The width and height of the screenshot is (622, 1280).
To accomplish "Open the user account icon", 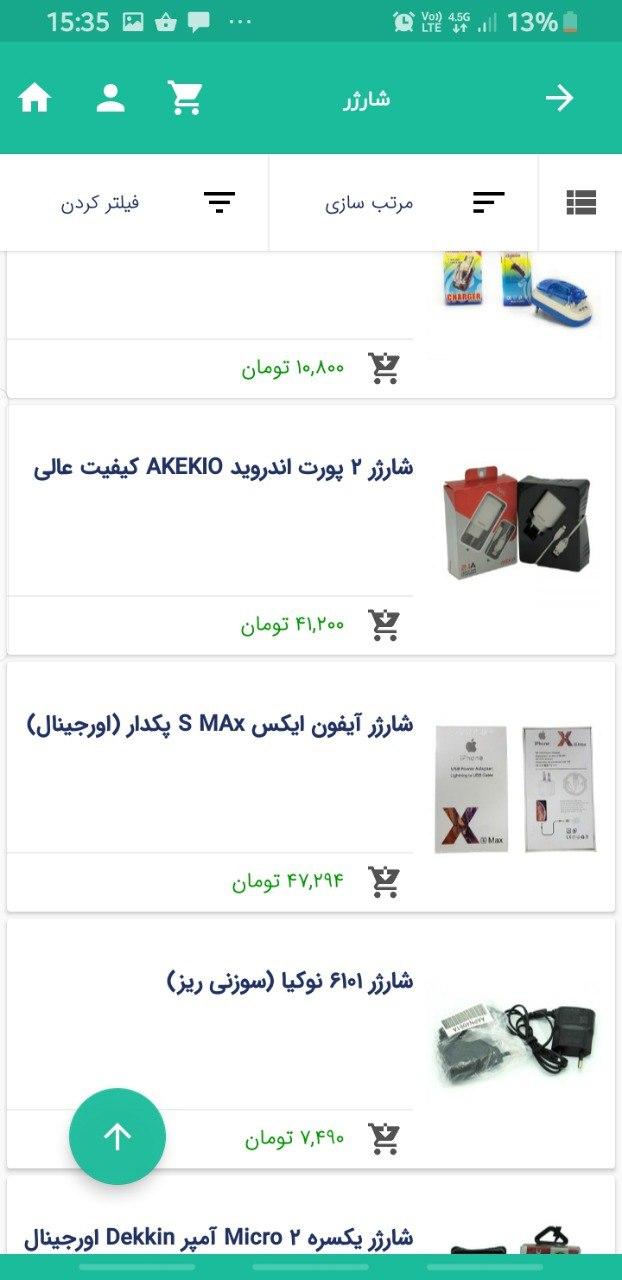I will (110, 98).
